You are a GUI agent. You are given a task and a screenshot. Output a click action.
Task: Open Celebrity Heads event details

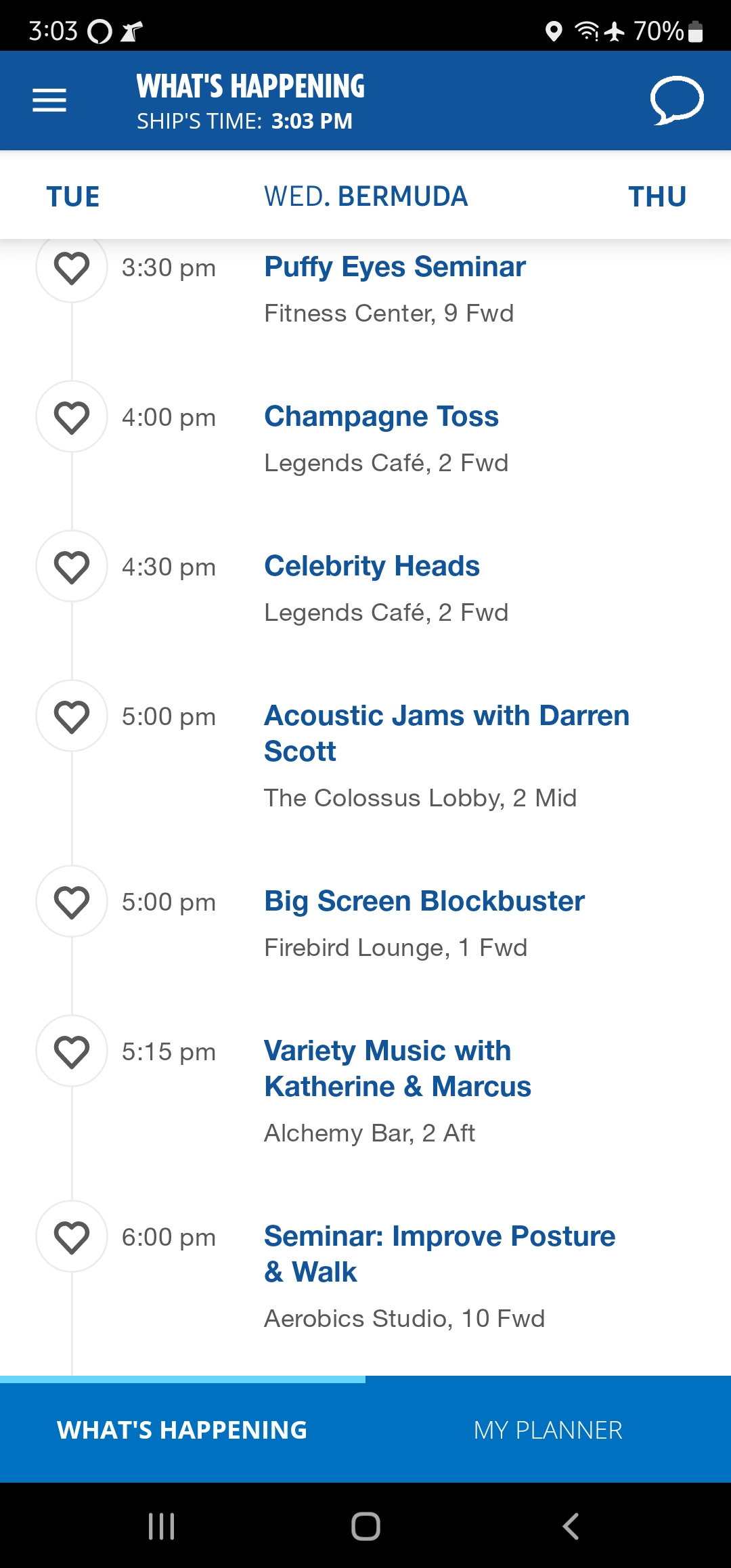tap(372, 566)
